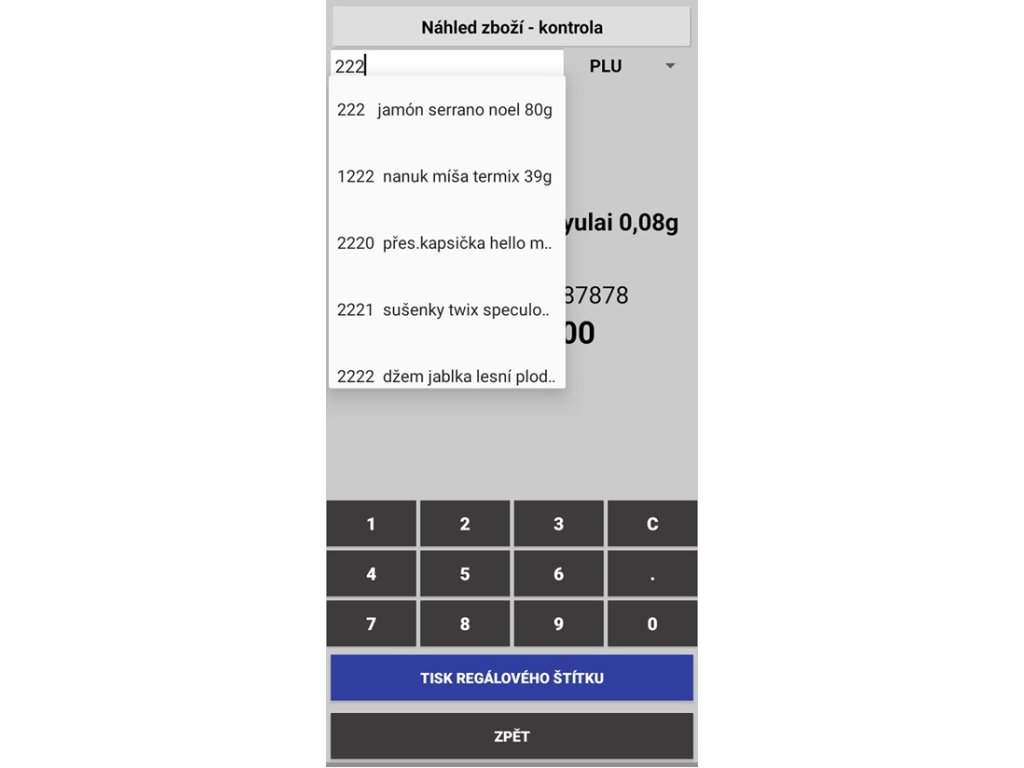Tap Tisk regálového štítku button
Viewport: 1024px width, 768px height.
pyautogui.click(x=512, y=678)
